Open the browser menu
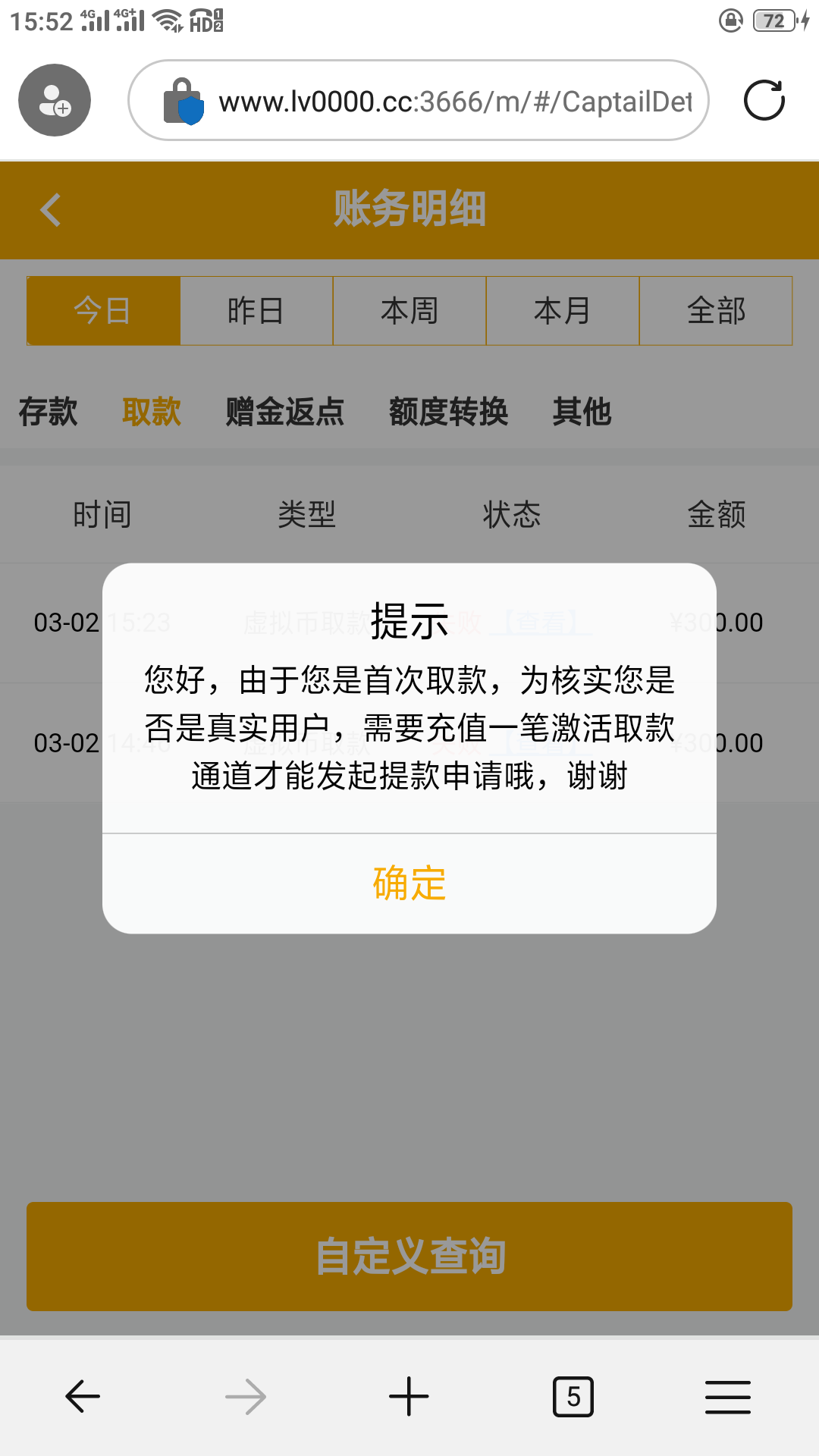This screenshot has height=1456, width=819. tap(728, 1396)
